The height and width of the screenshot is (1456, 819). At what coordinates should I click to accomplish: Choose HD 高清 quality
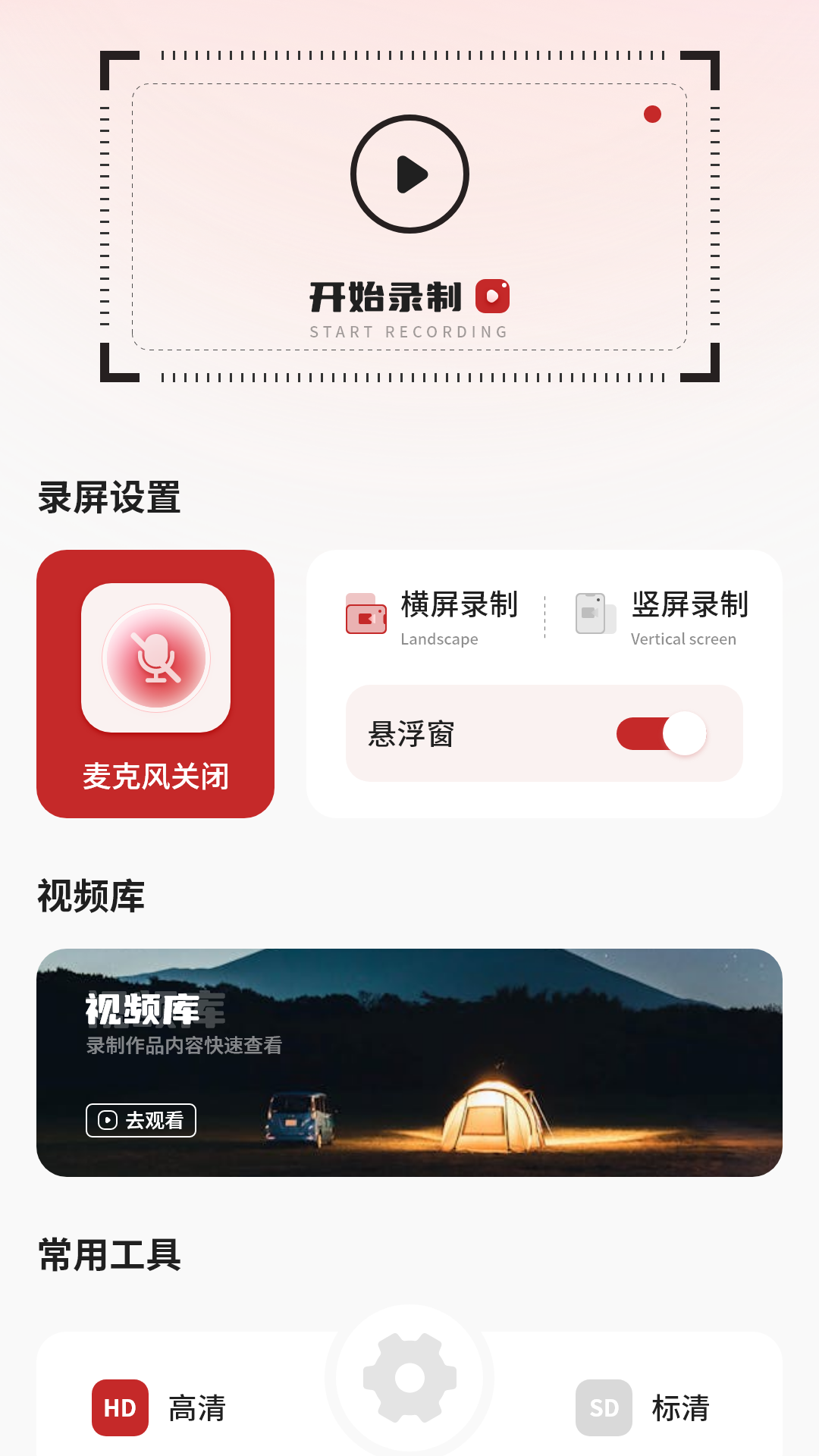tap(159, 1407)
